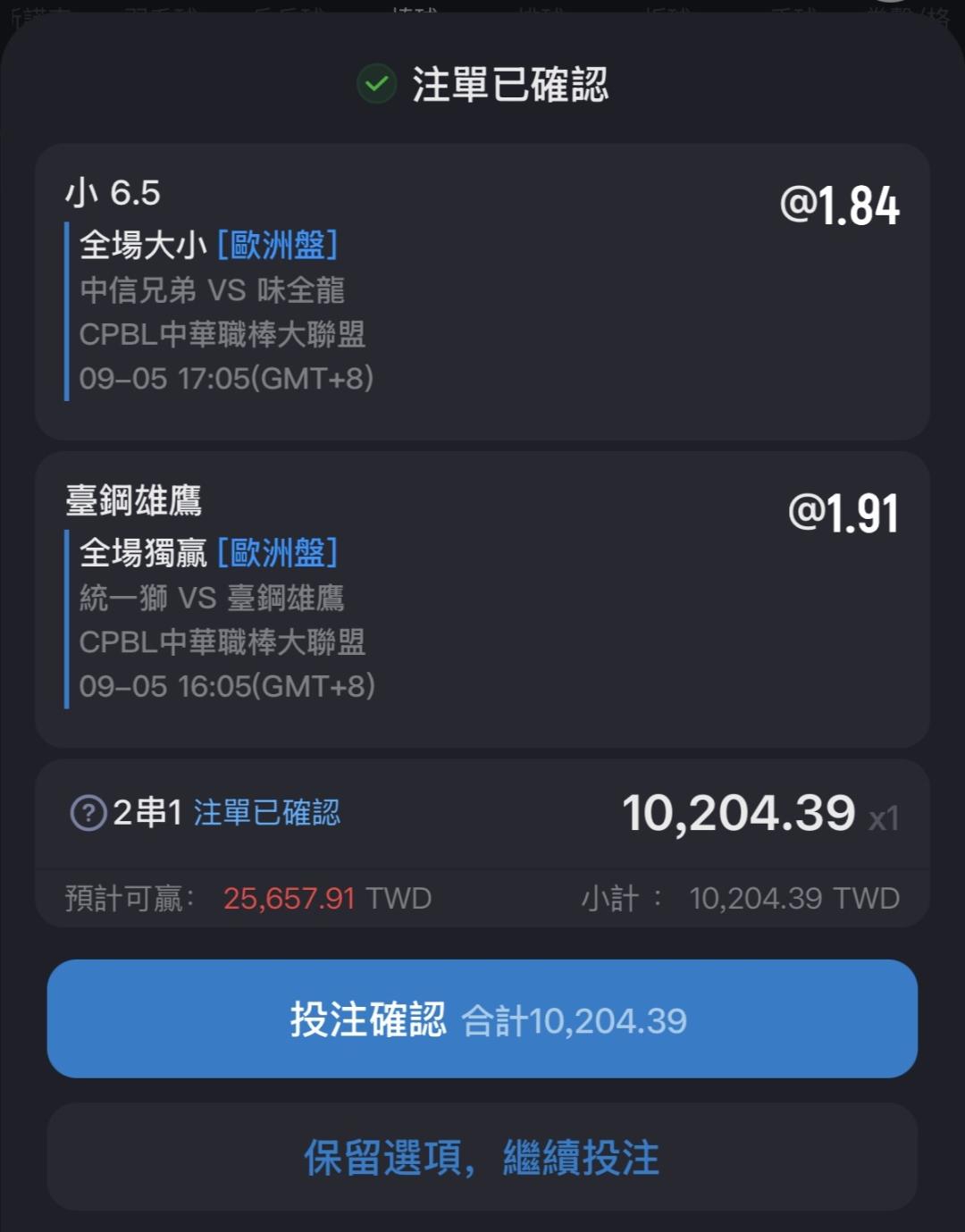This screenshot has width=965, height=1232.
Task: Tap the 投注確認 button
Action: (482, 1018)
